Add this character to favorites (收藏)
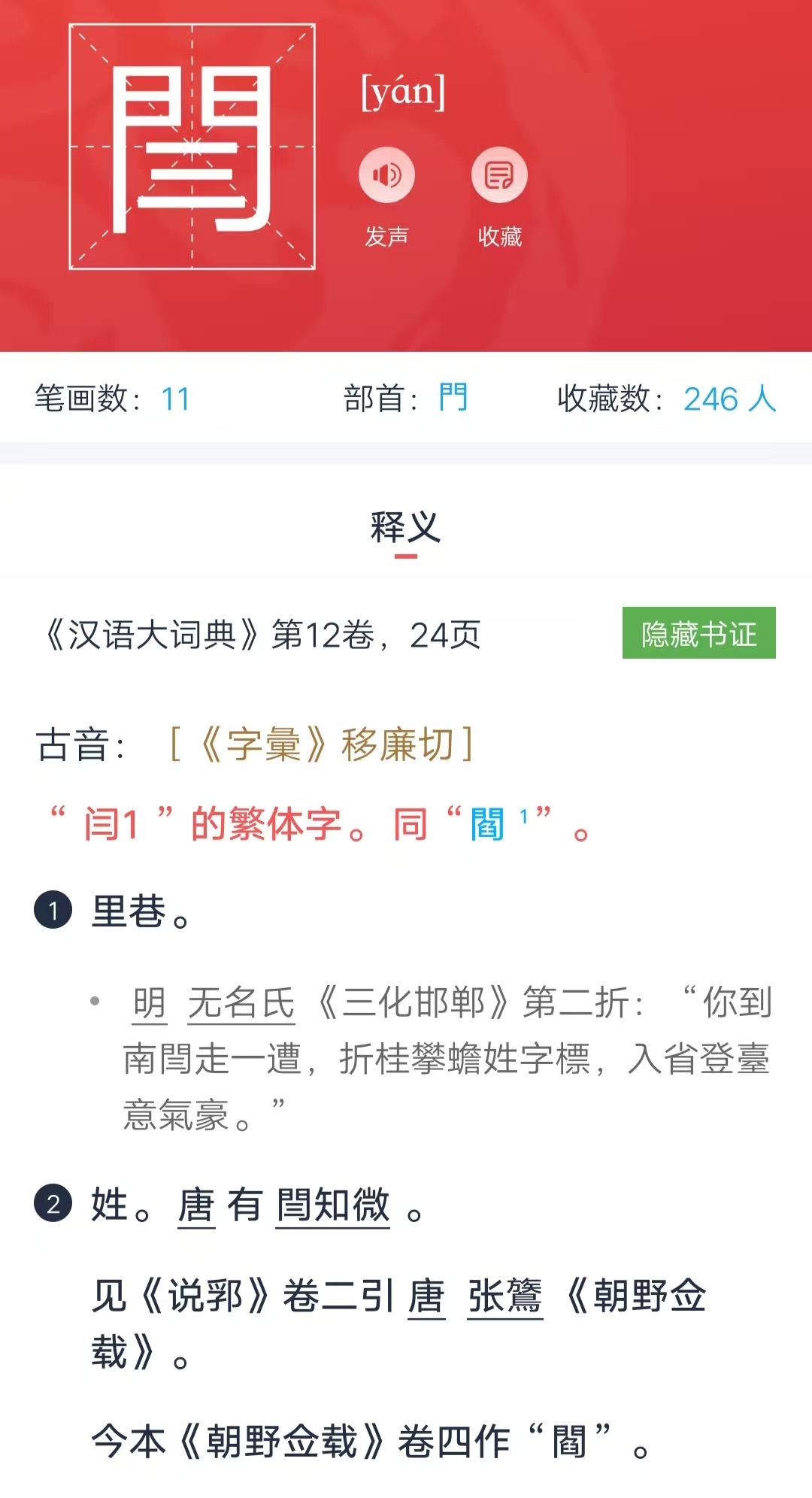The width and height of the screenshot is (812, 1498). tap(499, 175)
